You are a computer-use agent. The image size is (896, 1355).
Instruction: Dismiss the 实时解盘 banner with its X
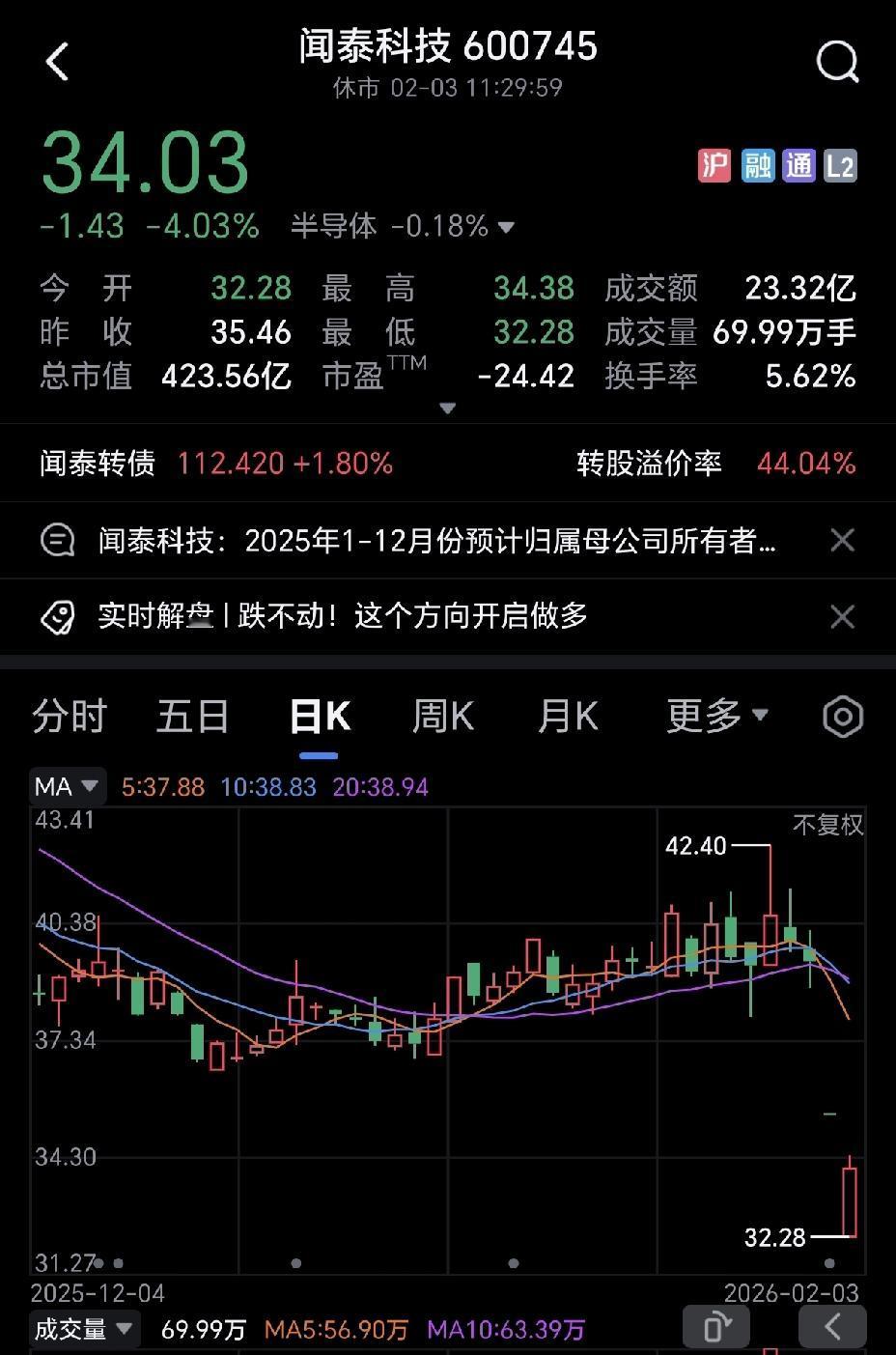(842, 615)
